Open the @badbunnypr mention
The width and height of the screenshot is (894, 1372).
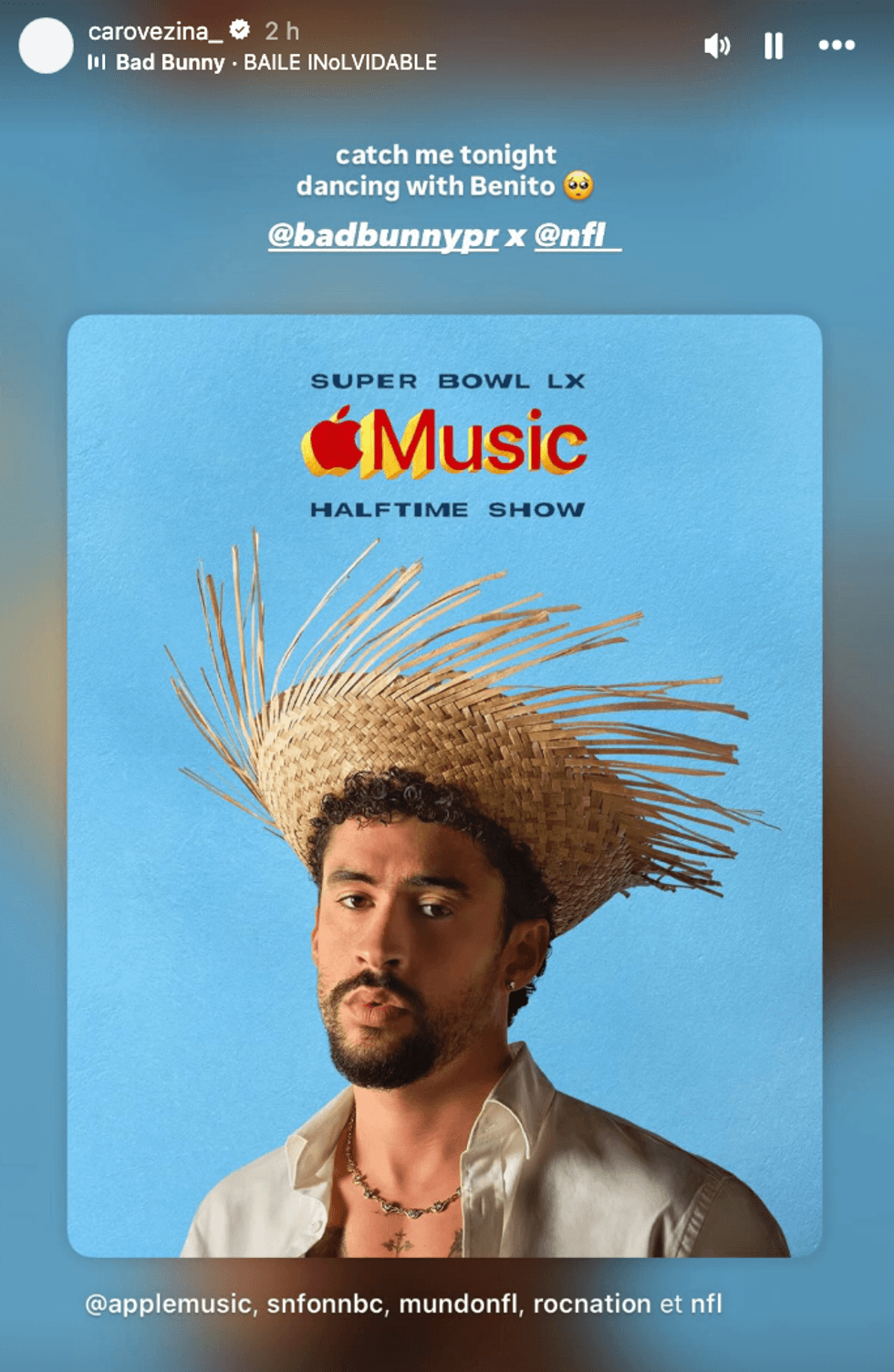point(383,235)
